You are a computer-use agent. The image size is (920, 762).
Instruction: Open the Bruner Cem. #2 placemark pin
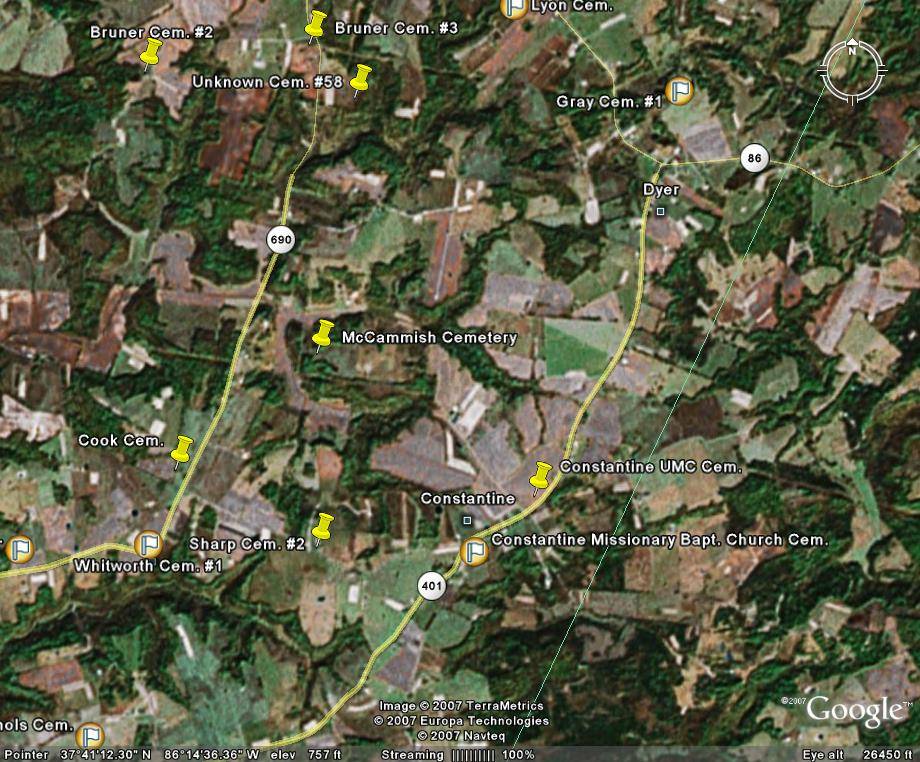click(151, 53)
